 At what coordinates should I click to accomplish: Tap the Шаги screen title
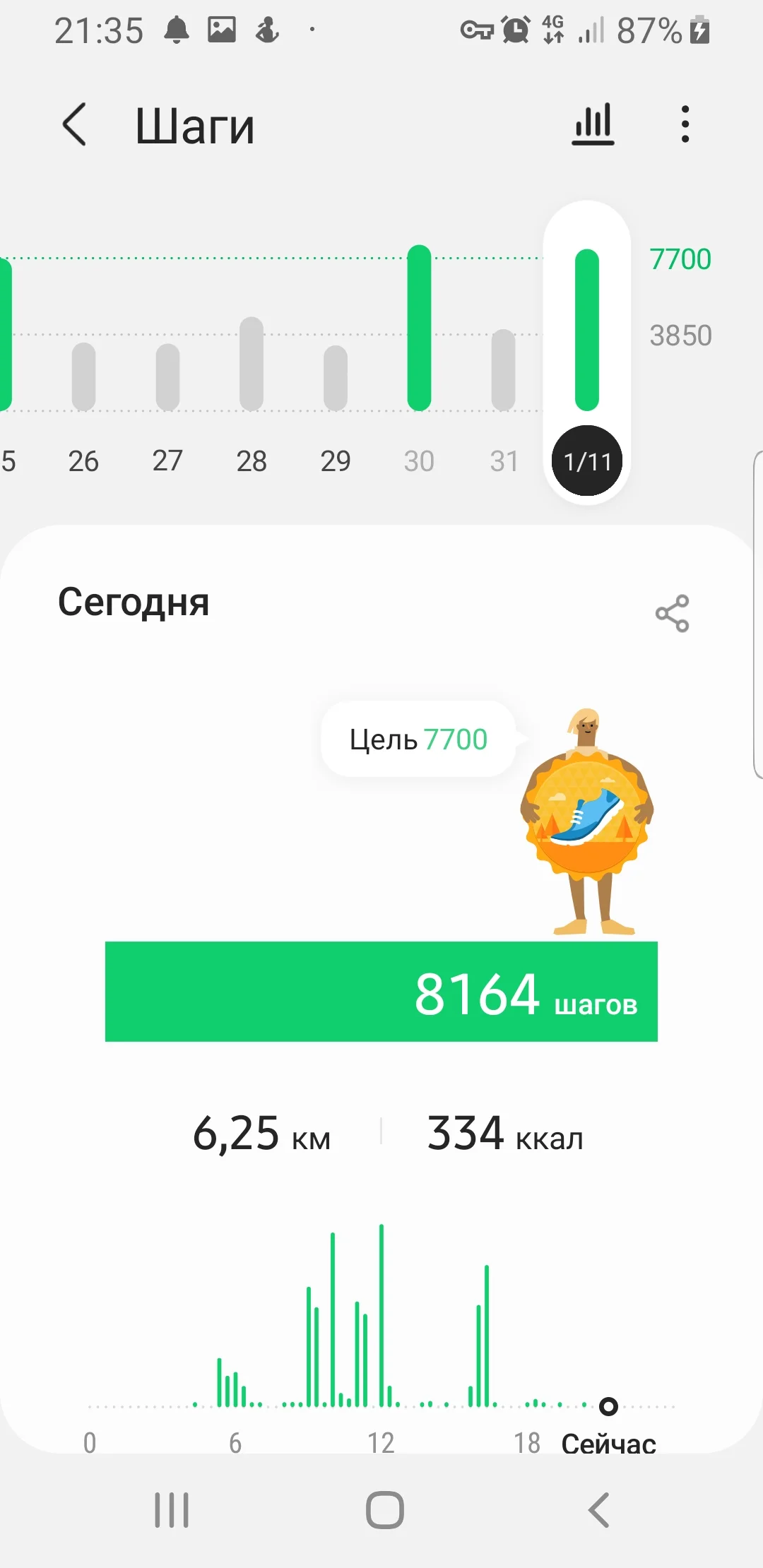[x=194, y=124]
